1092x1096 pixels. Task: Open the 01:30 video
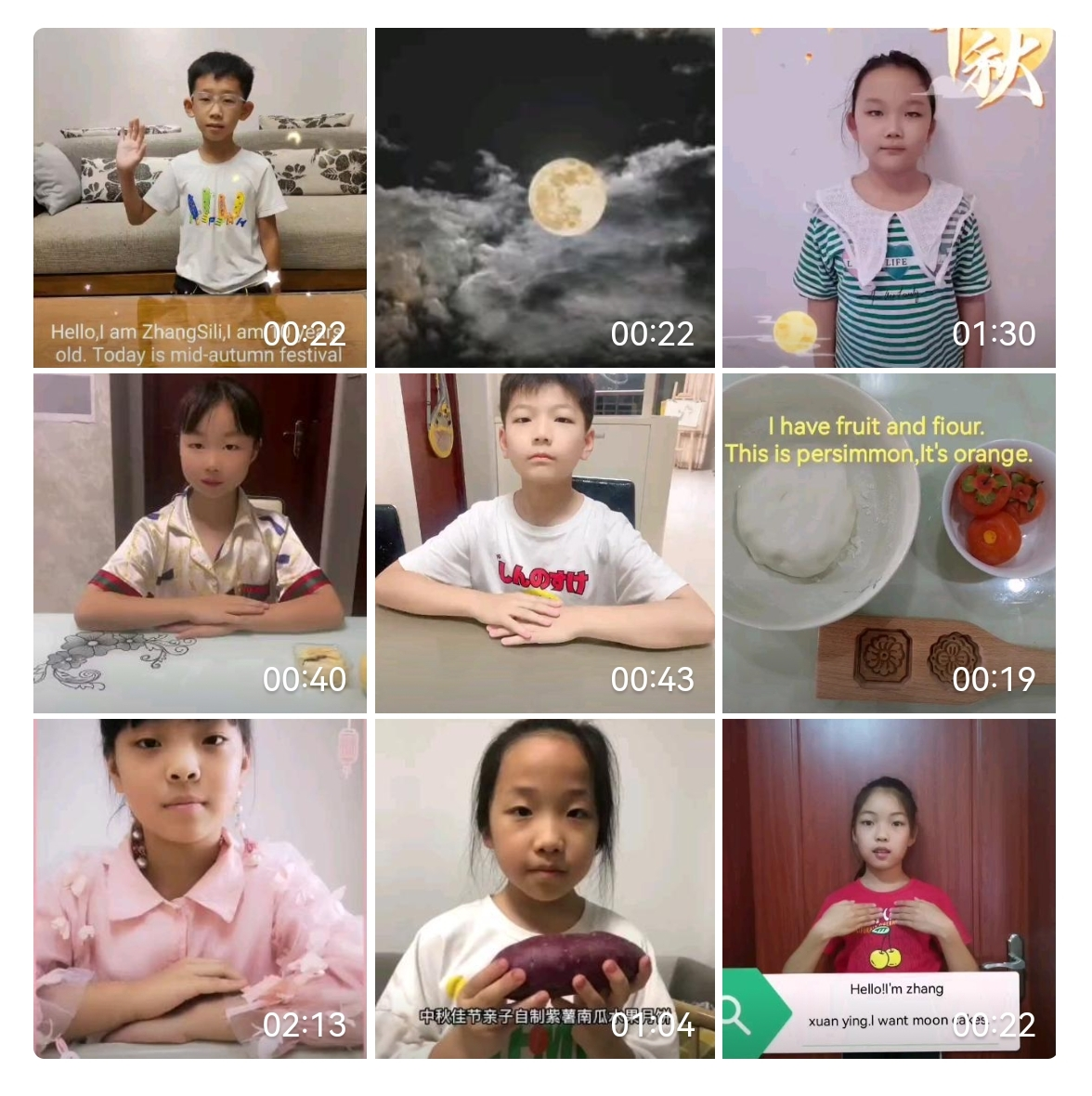(889, 198)
